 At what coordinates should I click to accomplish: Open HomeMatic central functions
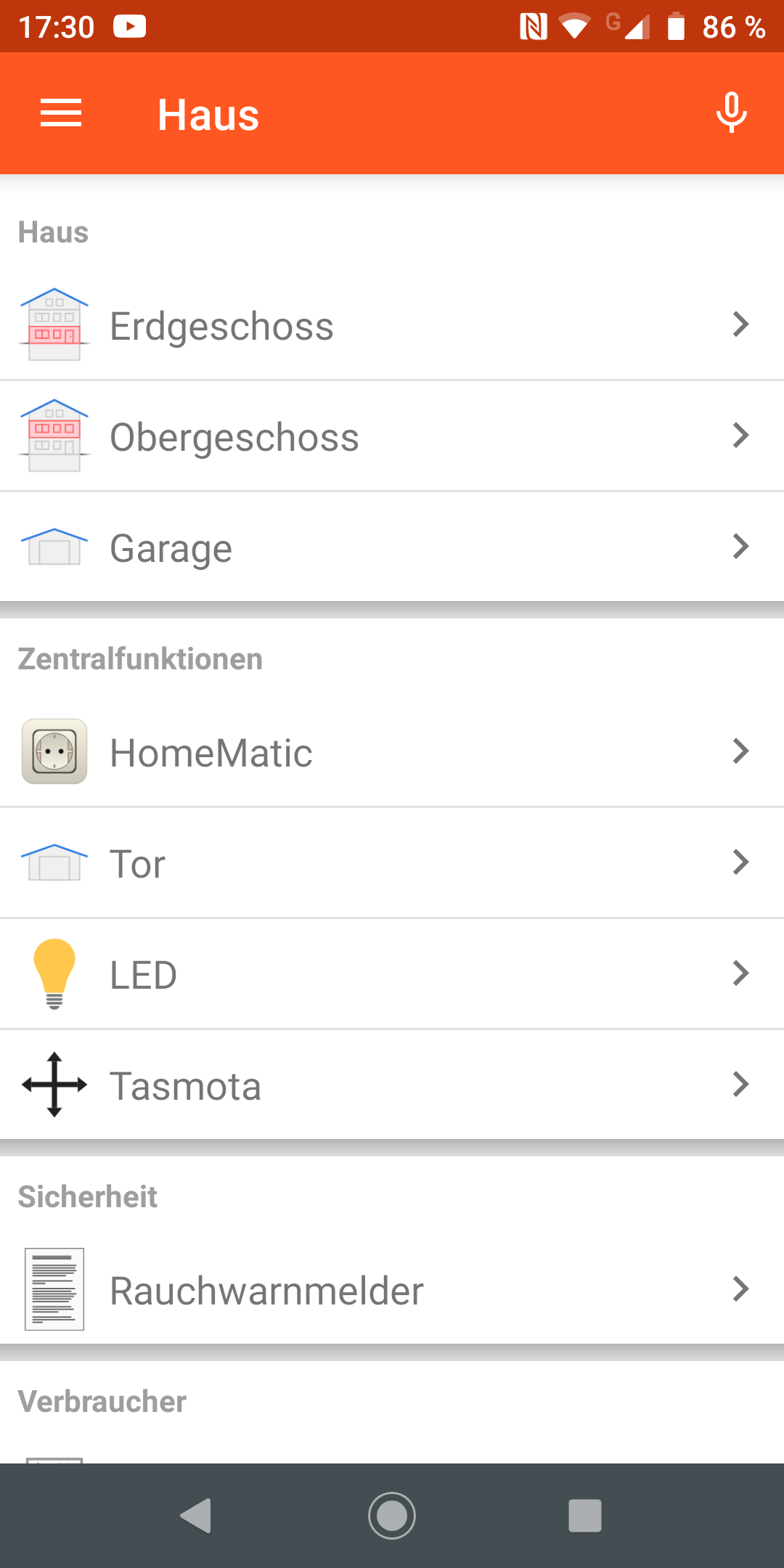pyautogui.click(x=392, y=751)
